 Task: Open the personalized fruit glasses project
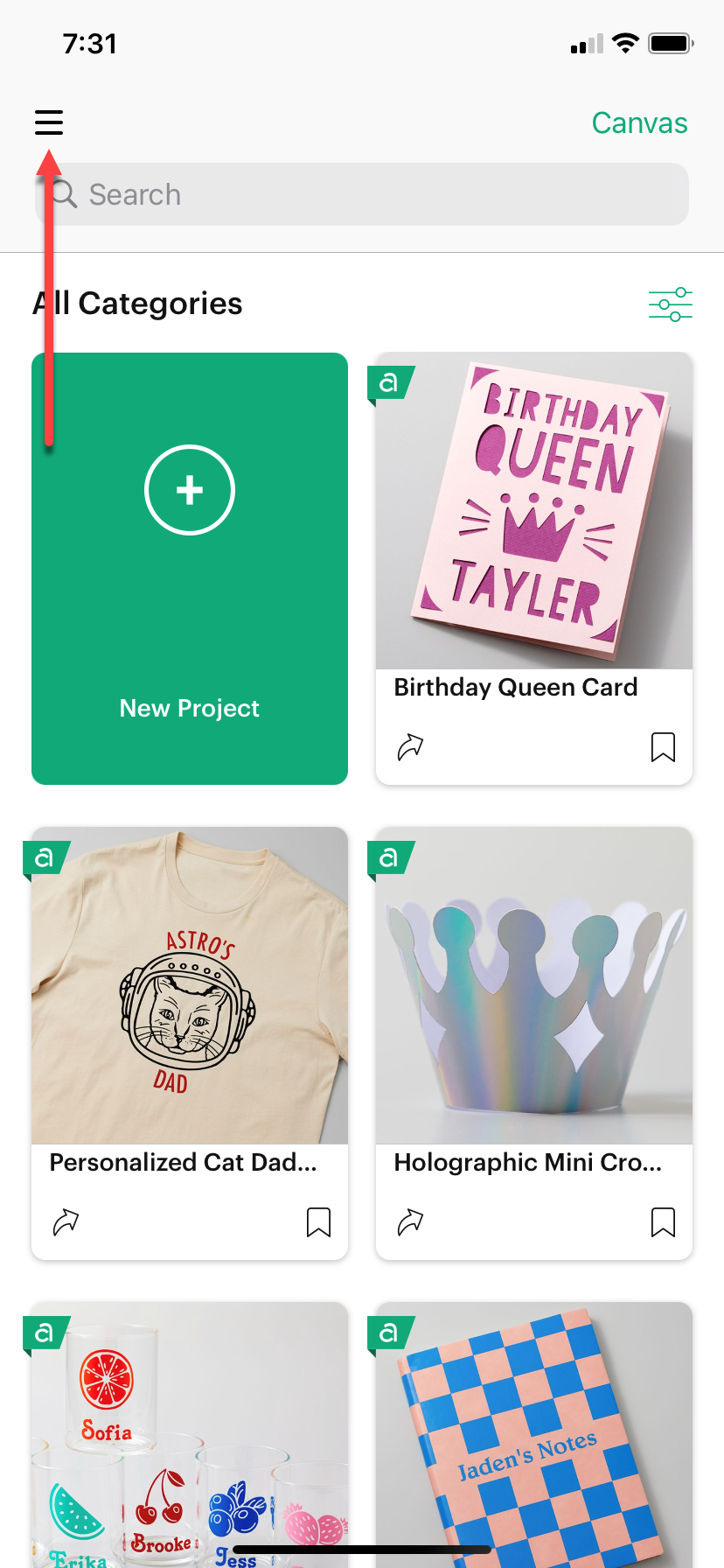coord(190,1435)
